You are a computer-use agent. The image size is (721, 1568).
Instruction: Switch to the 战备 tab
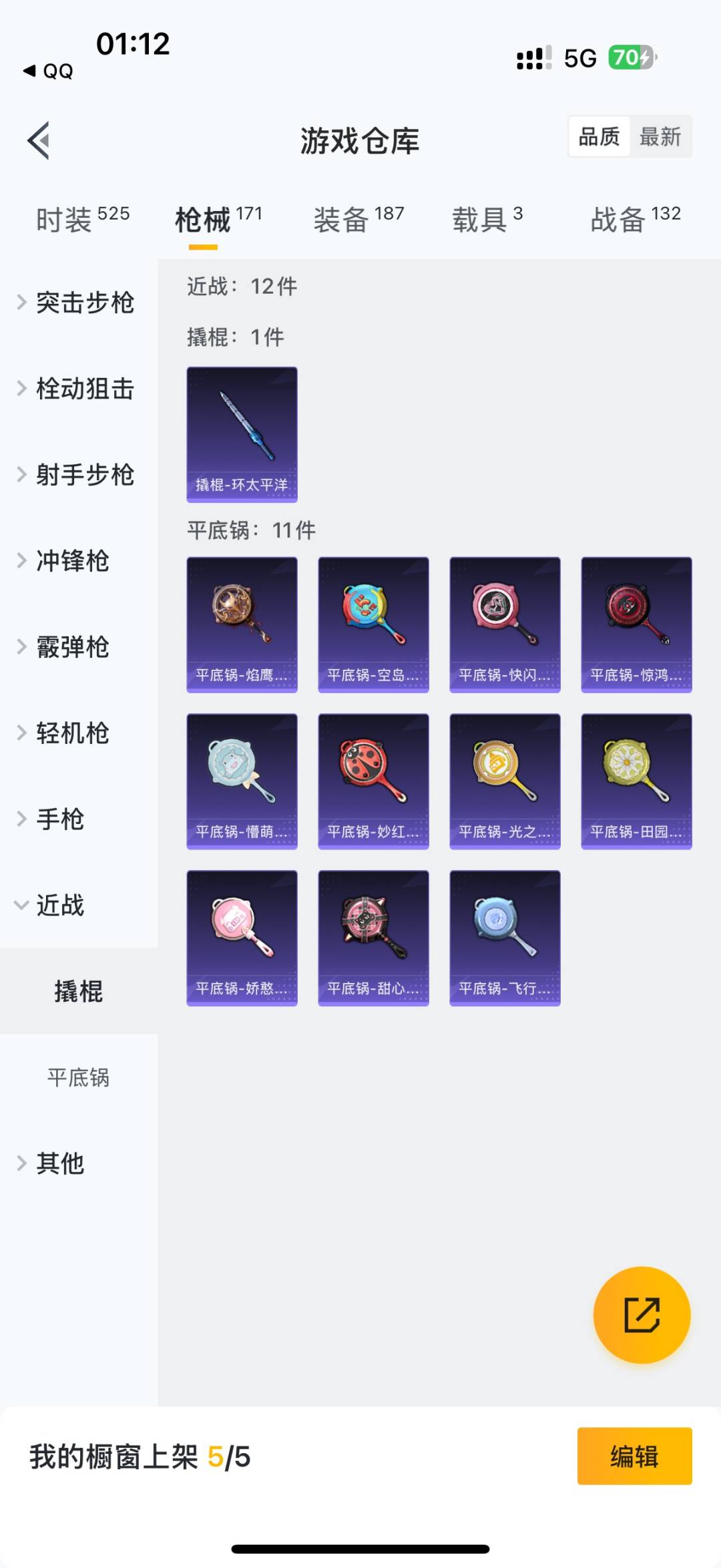pyautogui.click(x=636, y=219)
